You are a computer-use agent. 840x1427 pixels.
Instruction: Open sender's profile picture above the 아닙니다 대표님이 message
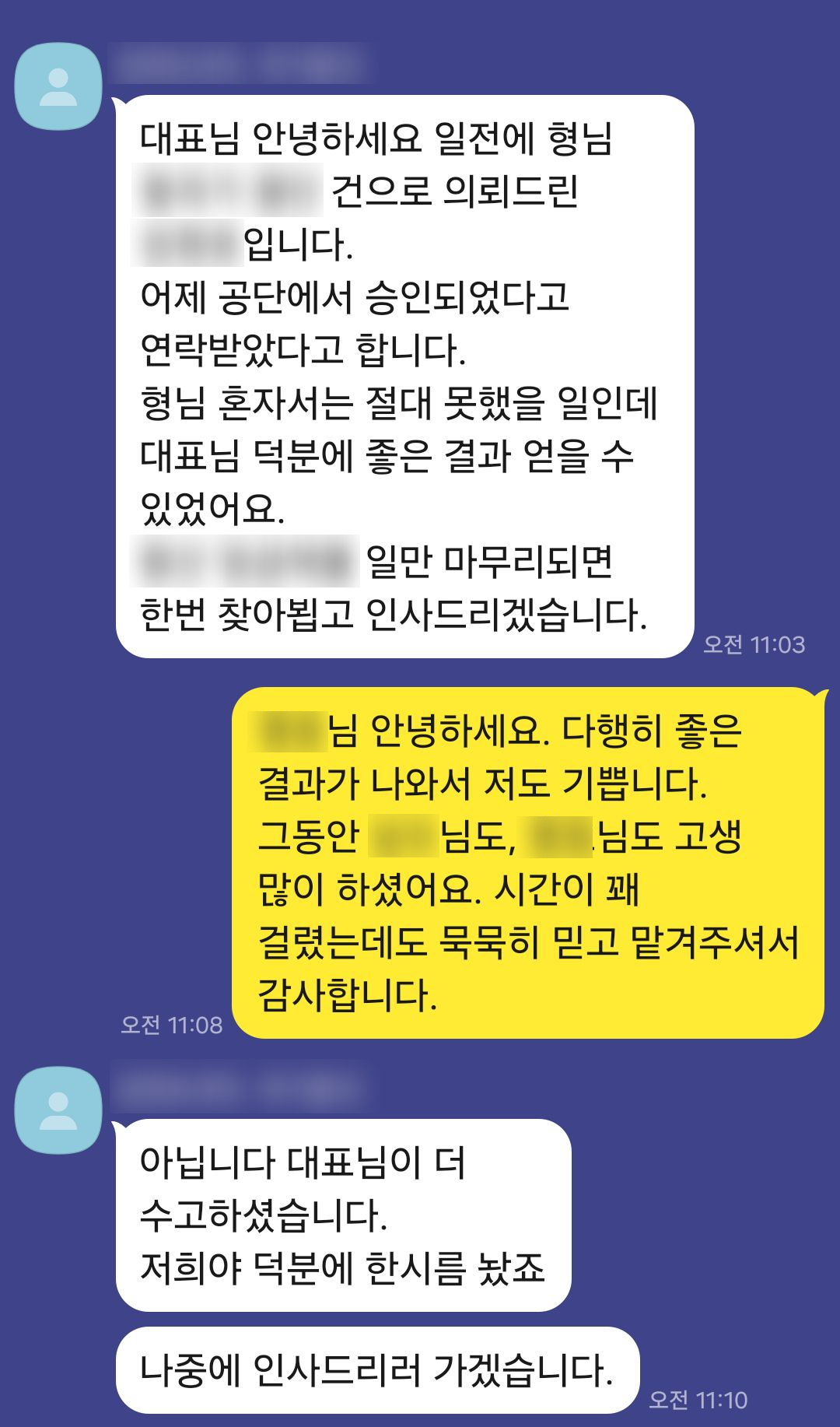pos(58,1110)
